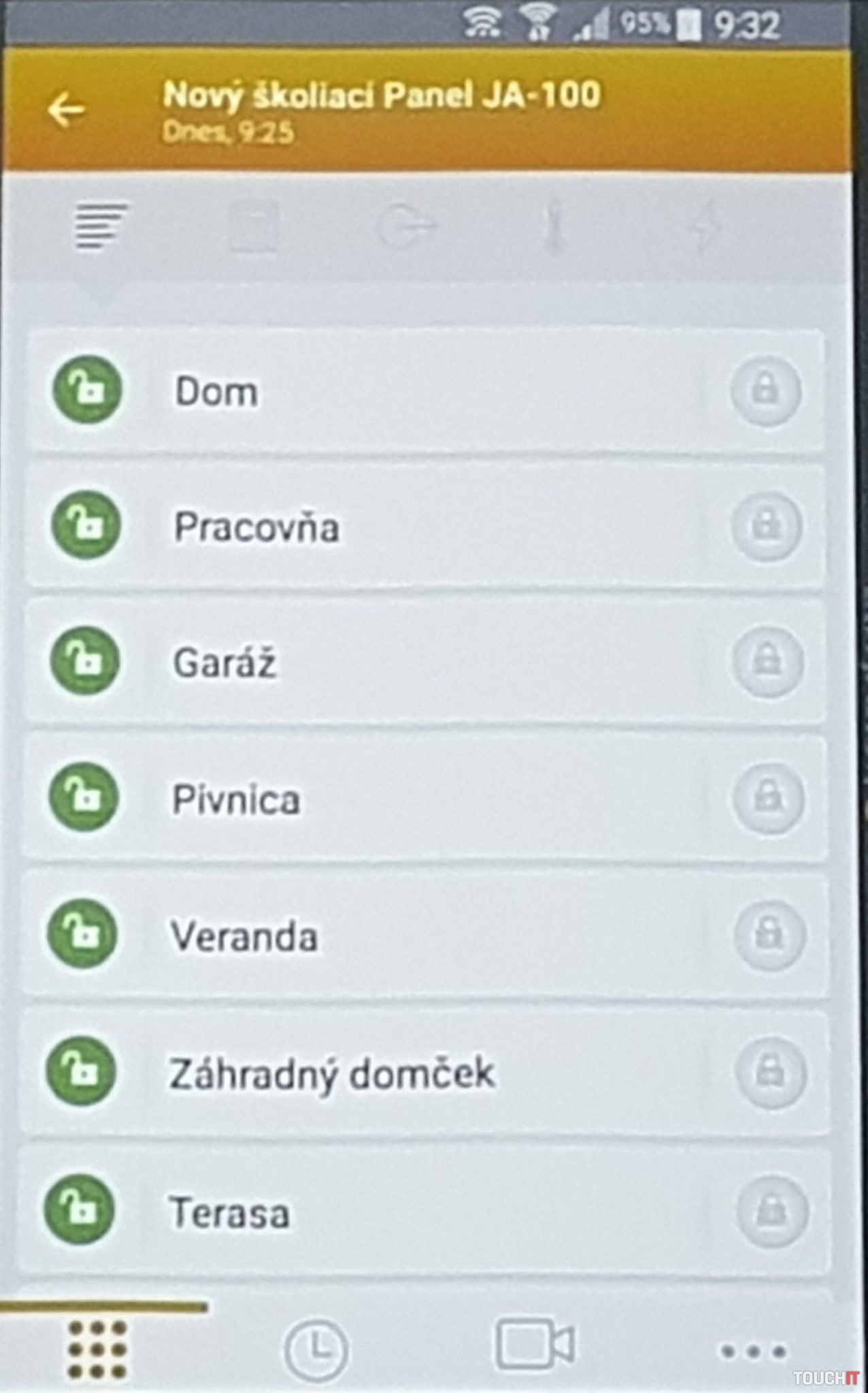868x1393 pixels.
Task: Arm the Garáž section
Action: 767,662
